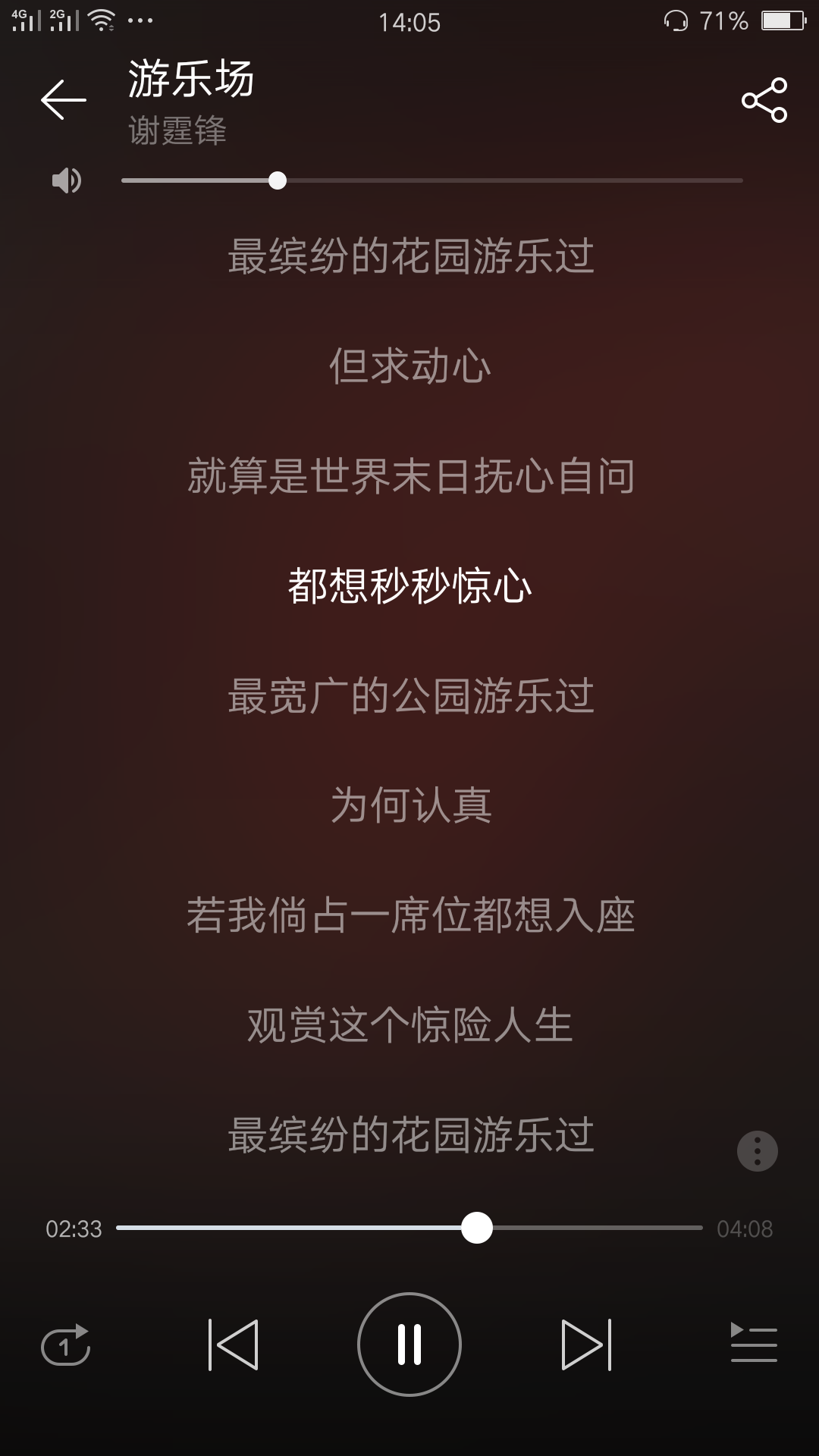
Task: Share the song 游乐场
Action: 764,100
